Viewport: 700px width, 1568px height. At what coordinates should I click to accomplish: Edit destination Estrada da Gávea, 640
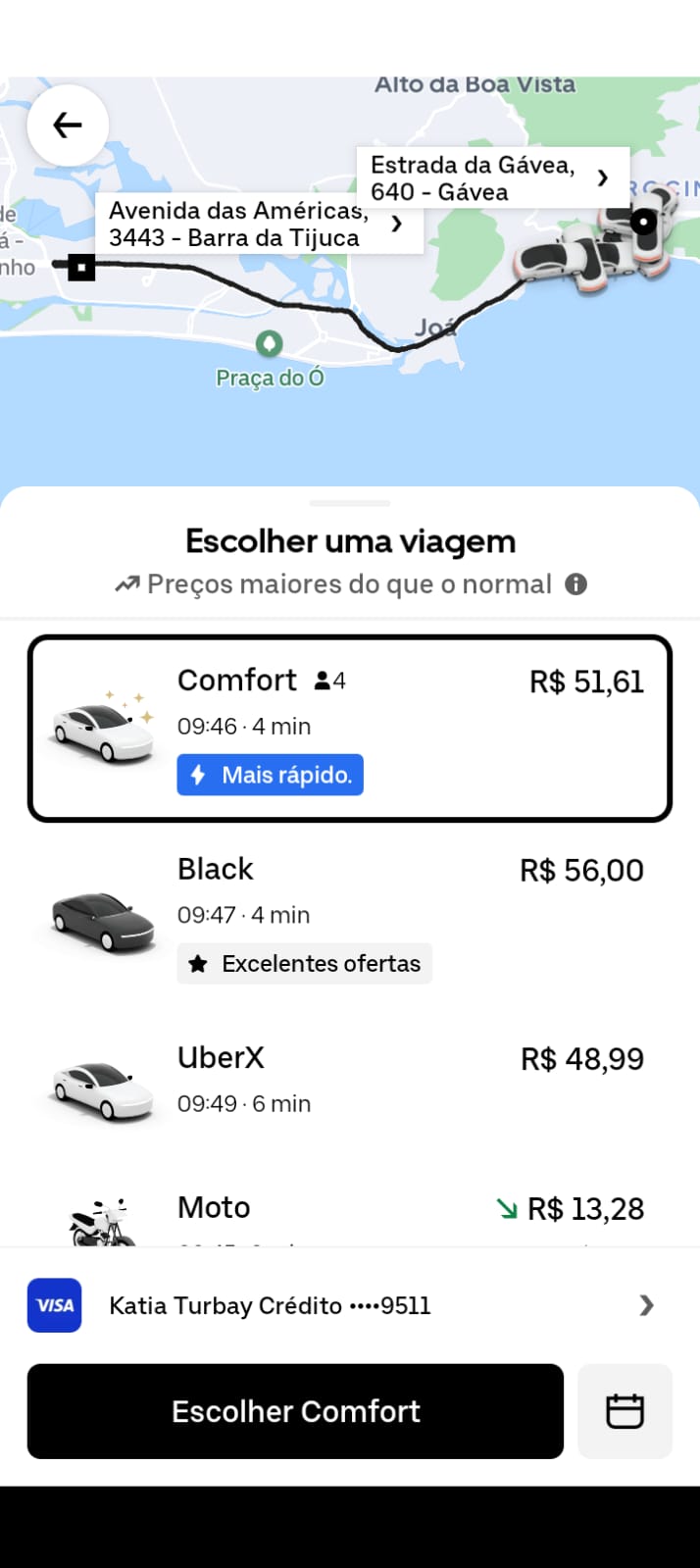pyautogui.click(x=492, y=178)
